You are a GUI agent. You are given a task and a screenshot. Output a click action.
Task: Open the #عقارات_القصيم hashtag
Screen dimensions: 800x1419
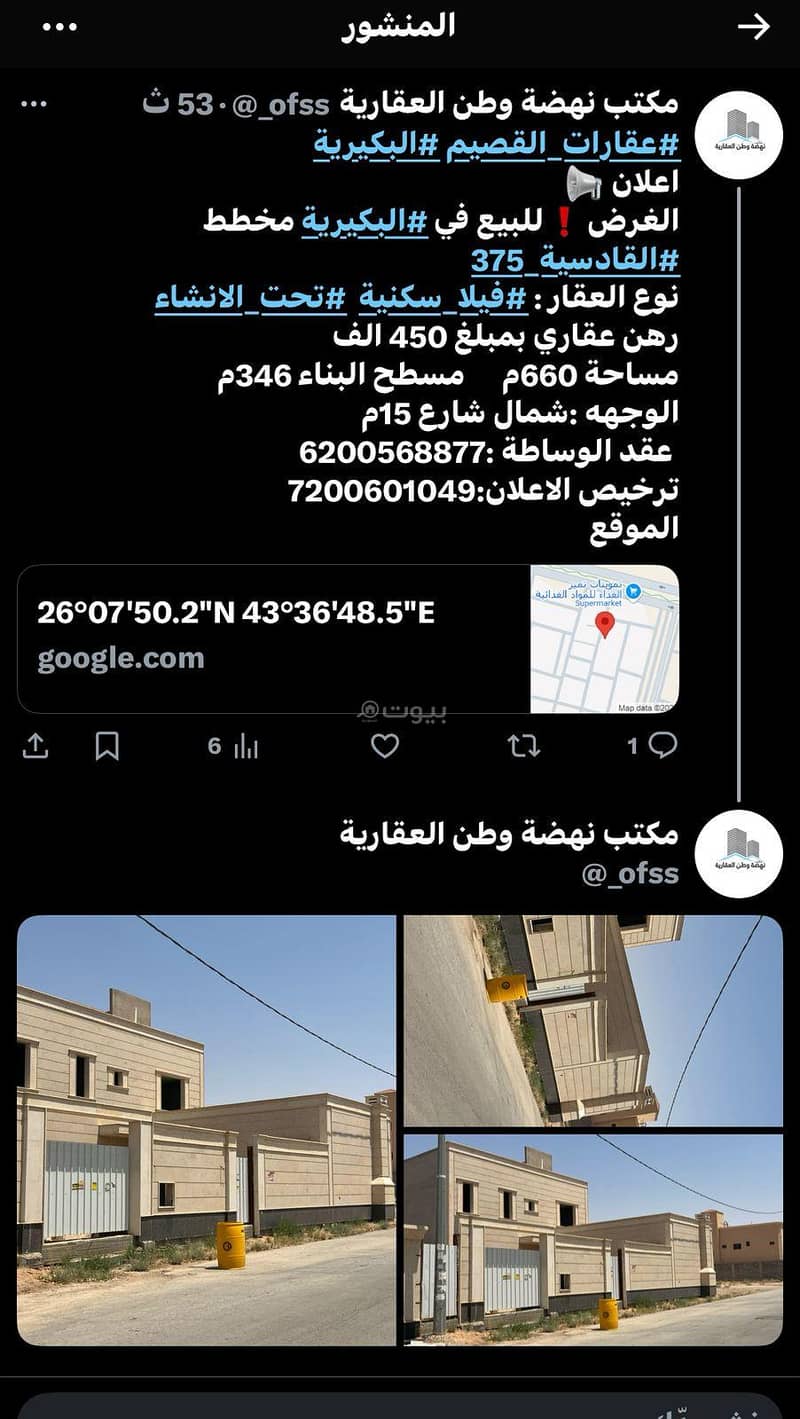[x=563, y=144]
